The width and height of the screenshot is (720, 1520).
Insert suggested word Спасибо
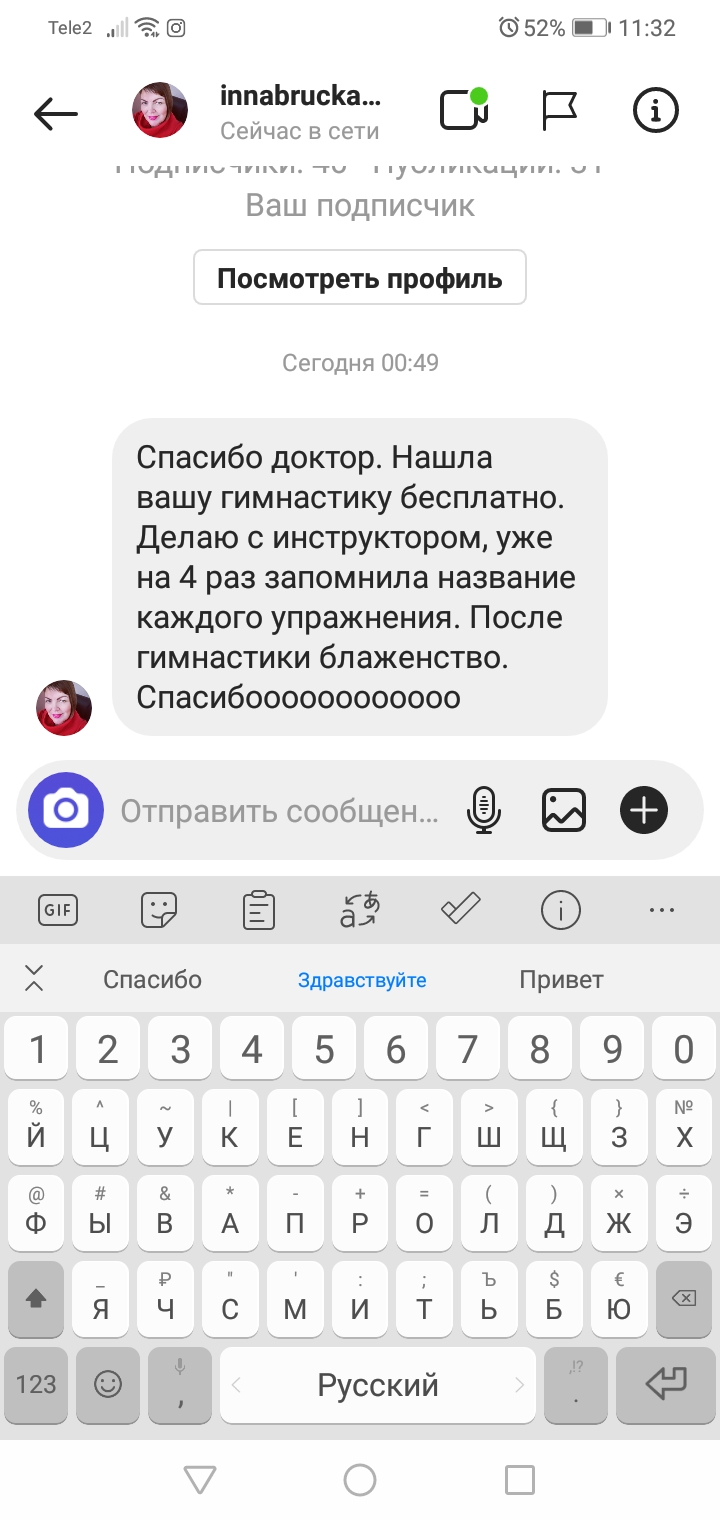153,980
